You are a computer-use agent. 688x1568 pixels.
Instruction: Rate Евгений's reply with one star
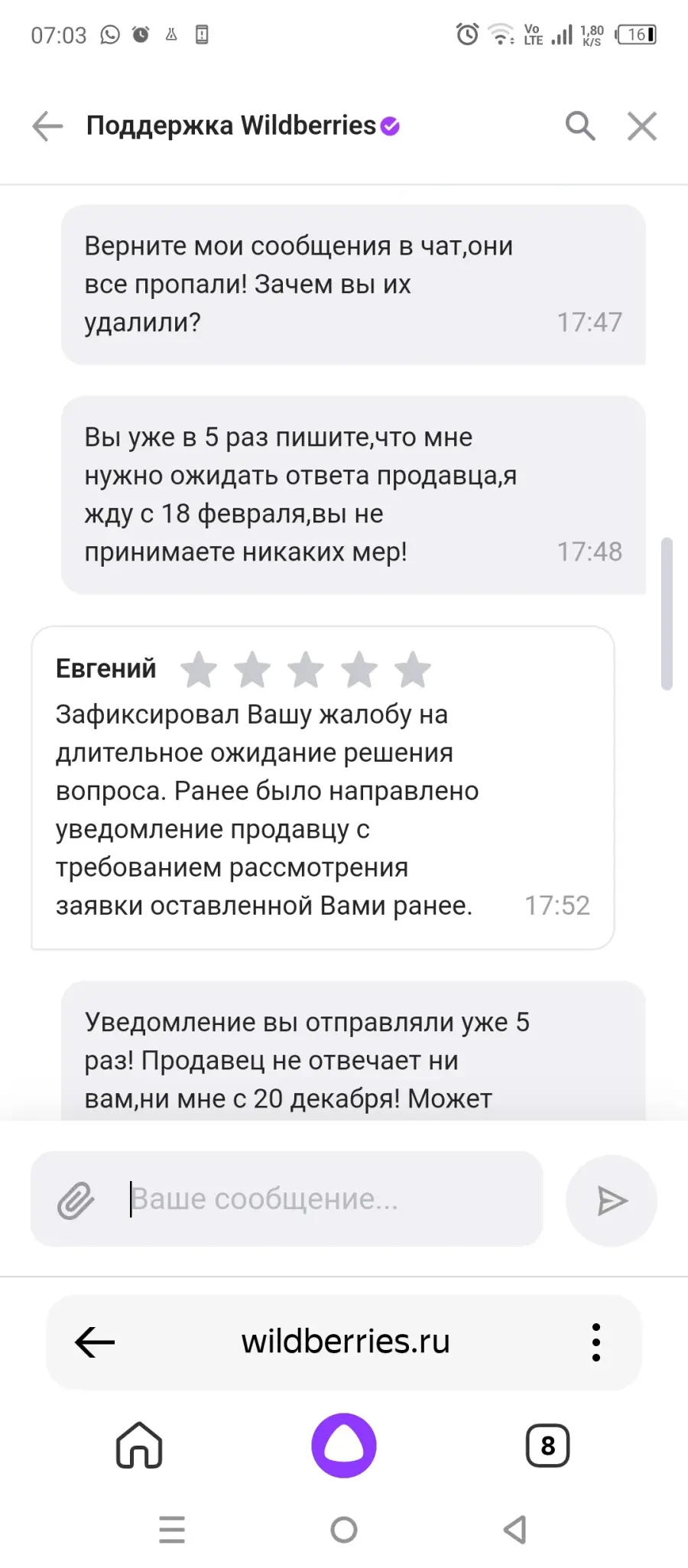pos(199,670)
